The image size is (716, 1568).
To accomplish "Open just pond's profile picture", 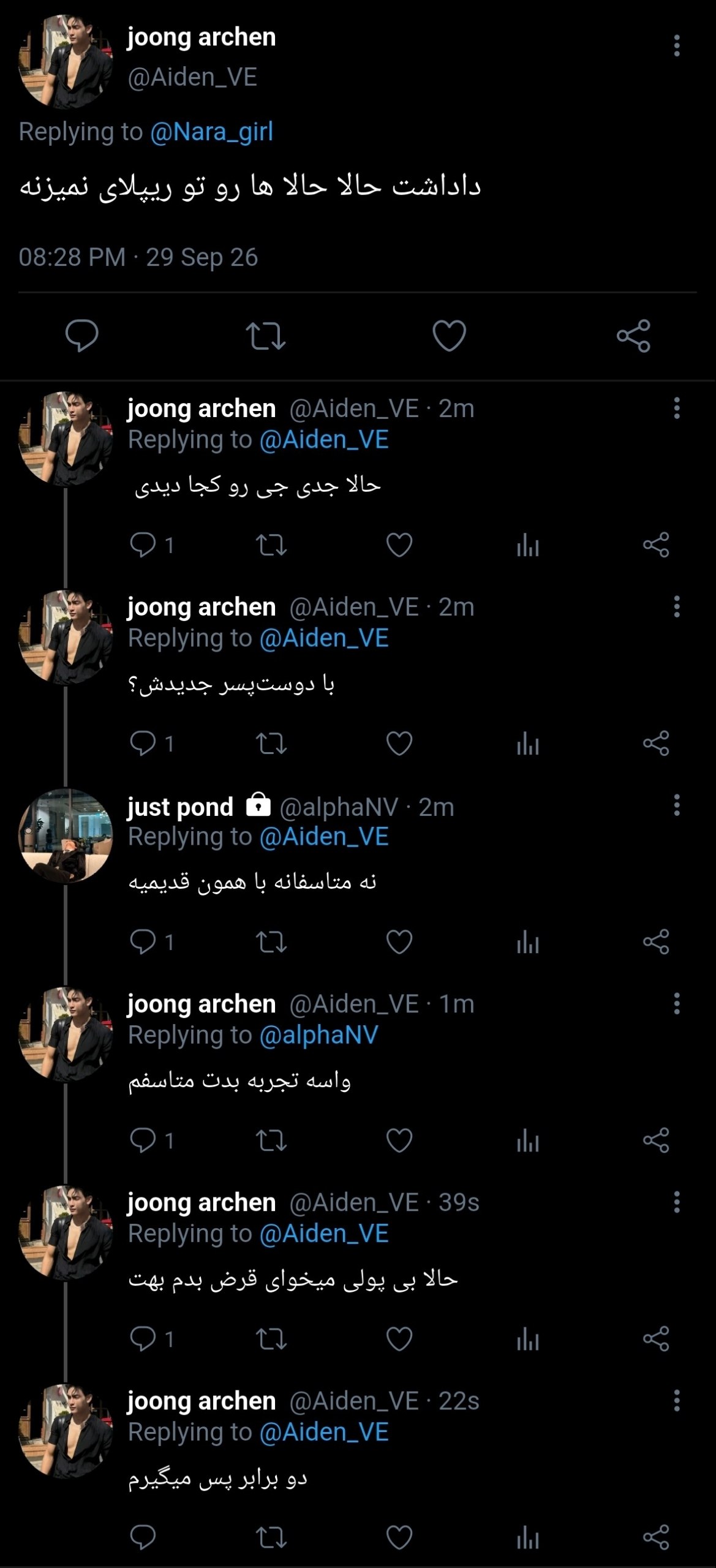I will point(66,835).
